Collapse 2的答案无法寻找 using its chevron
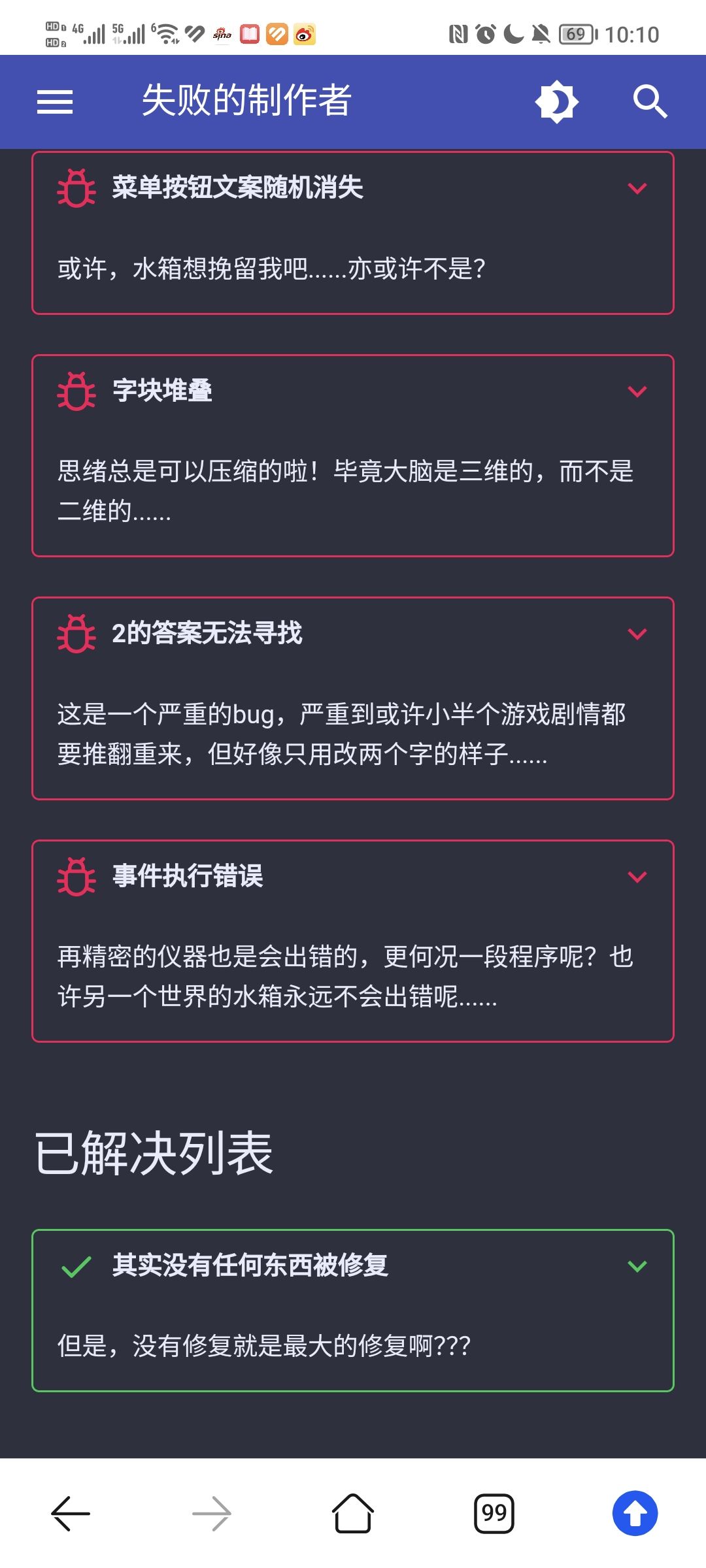 click(x=637, y=632)
